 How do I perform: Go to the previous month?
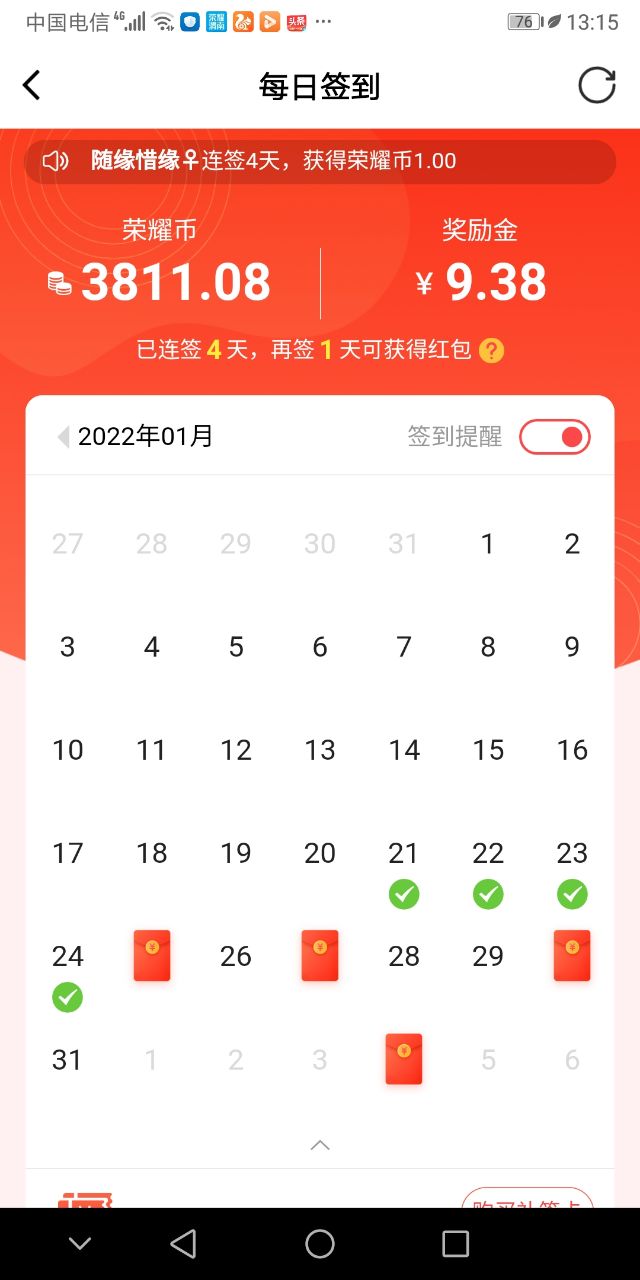(63, 437)
